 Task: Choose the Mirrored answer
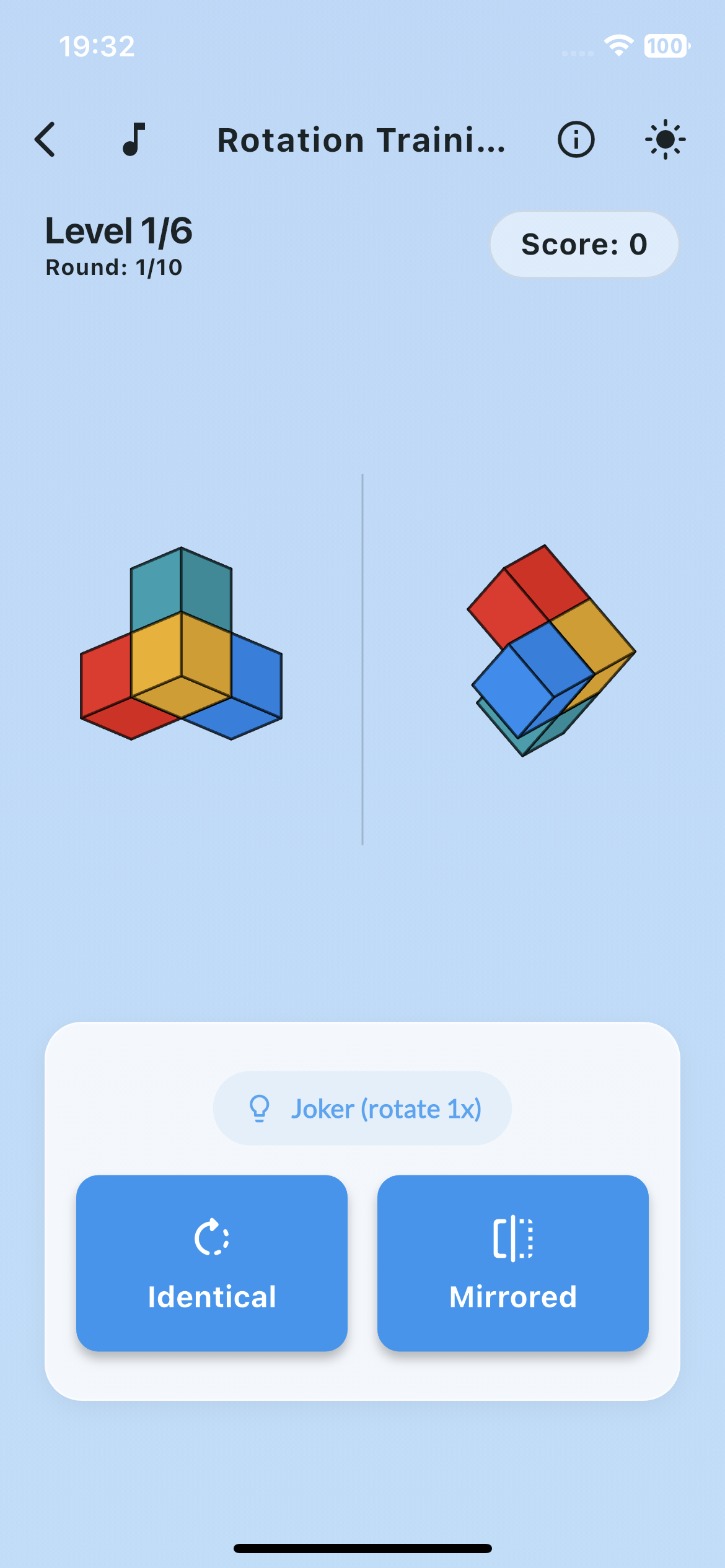point(513,1263)
